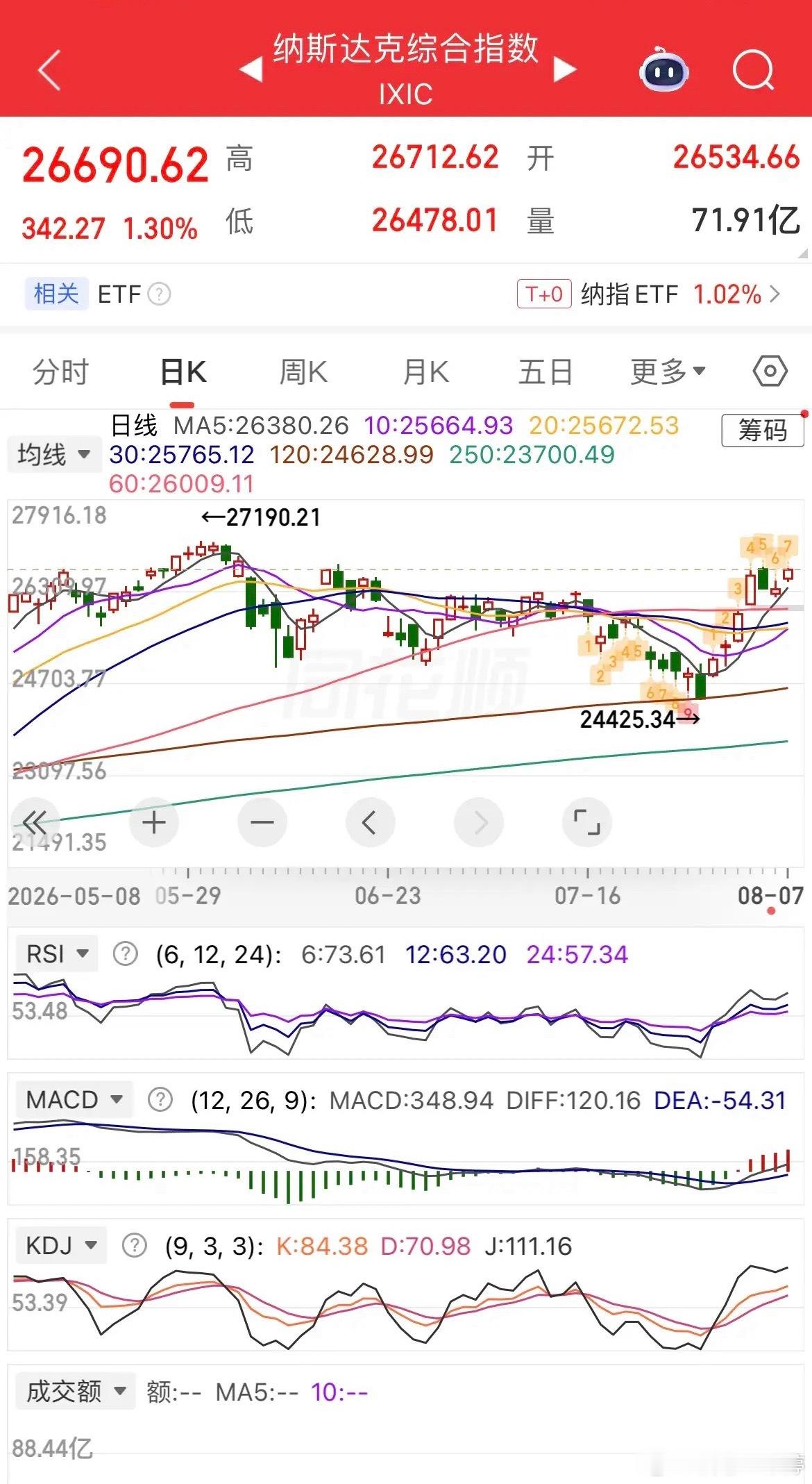This screenshot has height=1484, width=812.
Task: Expand the 更多 dropdown
Action: click(x=668, y=372)
